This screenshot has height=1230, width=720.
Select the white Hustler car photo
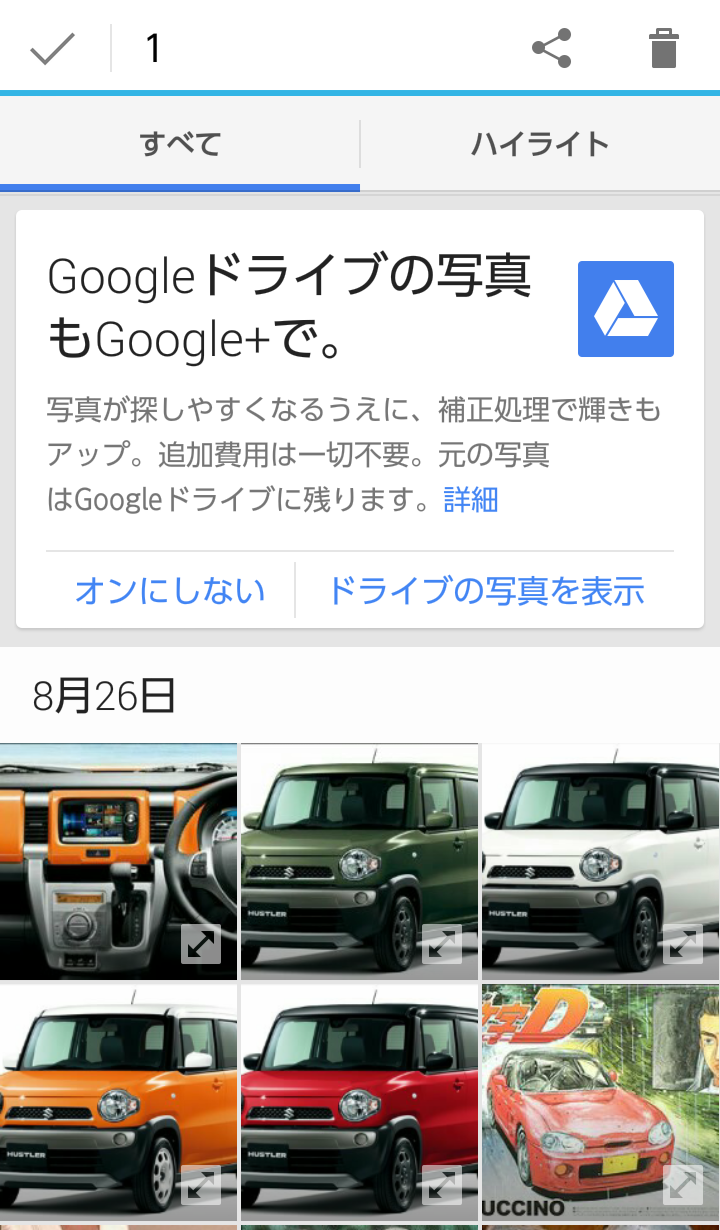tap(600, 861)
